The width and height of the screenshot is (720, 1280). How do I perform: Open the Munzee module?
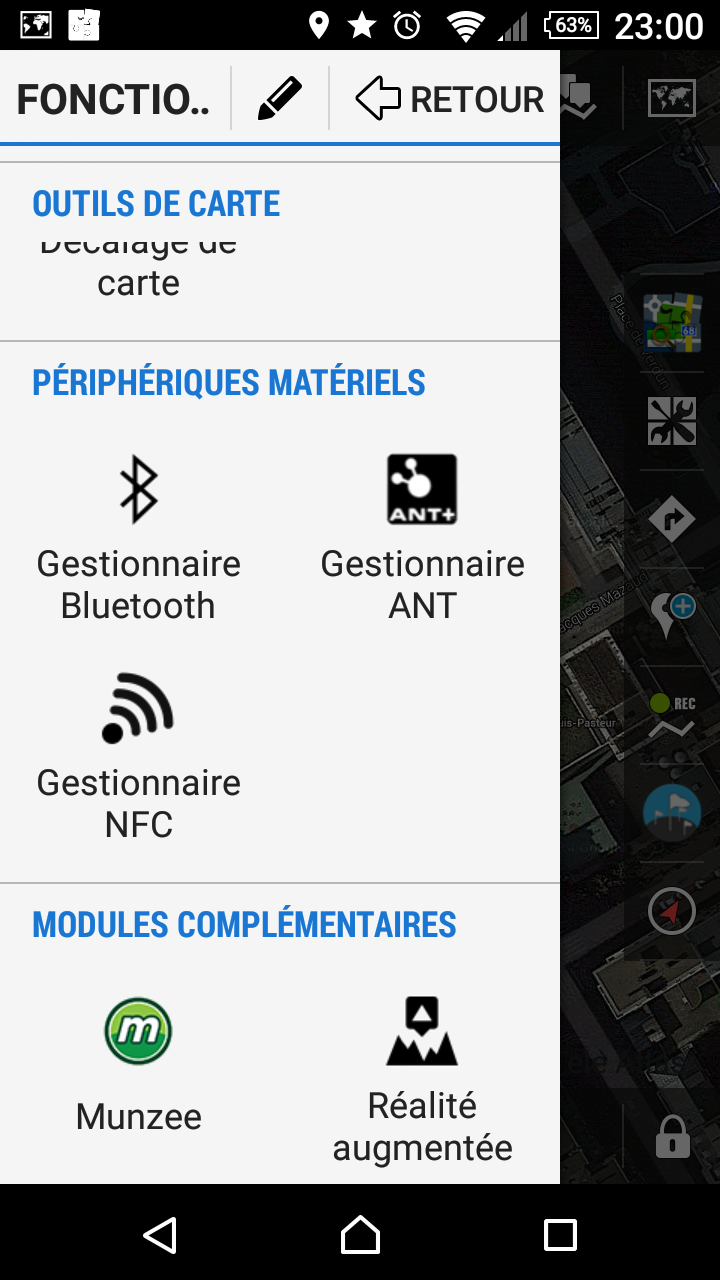139,1065
